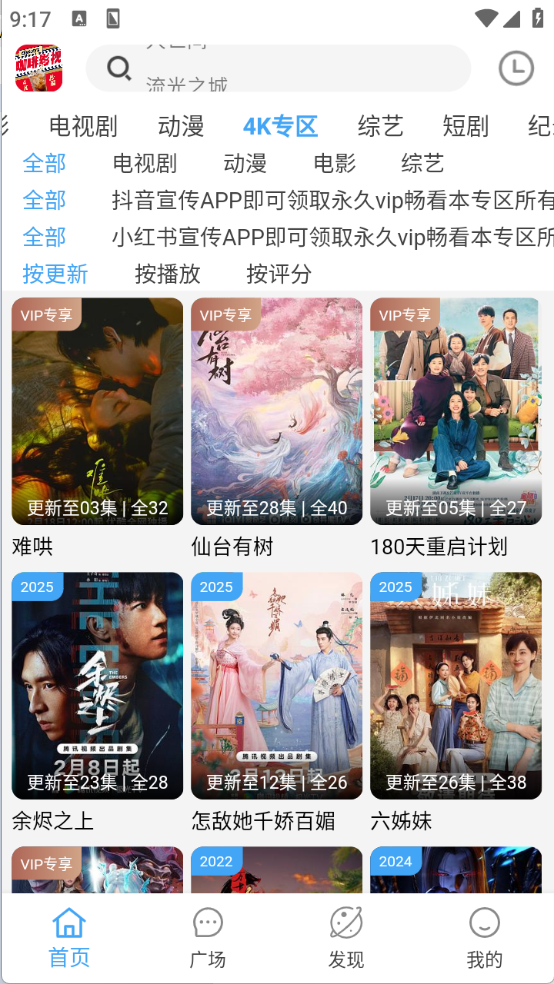554x984 pixels.
Task: Sort the list by 按评分
Action: (x=279, y=274)
